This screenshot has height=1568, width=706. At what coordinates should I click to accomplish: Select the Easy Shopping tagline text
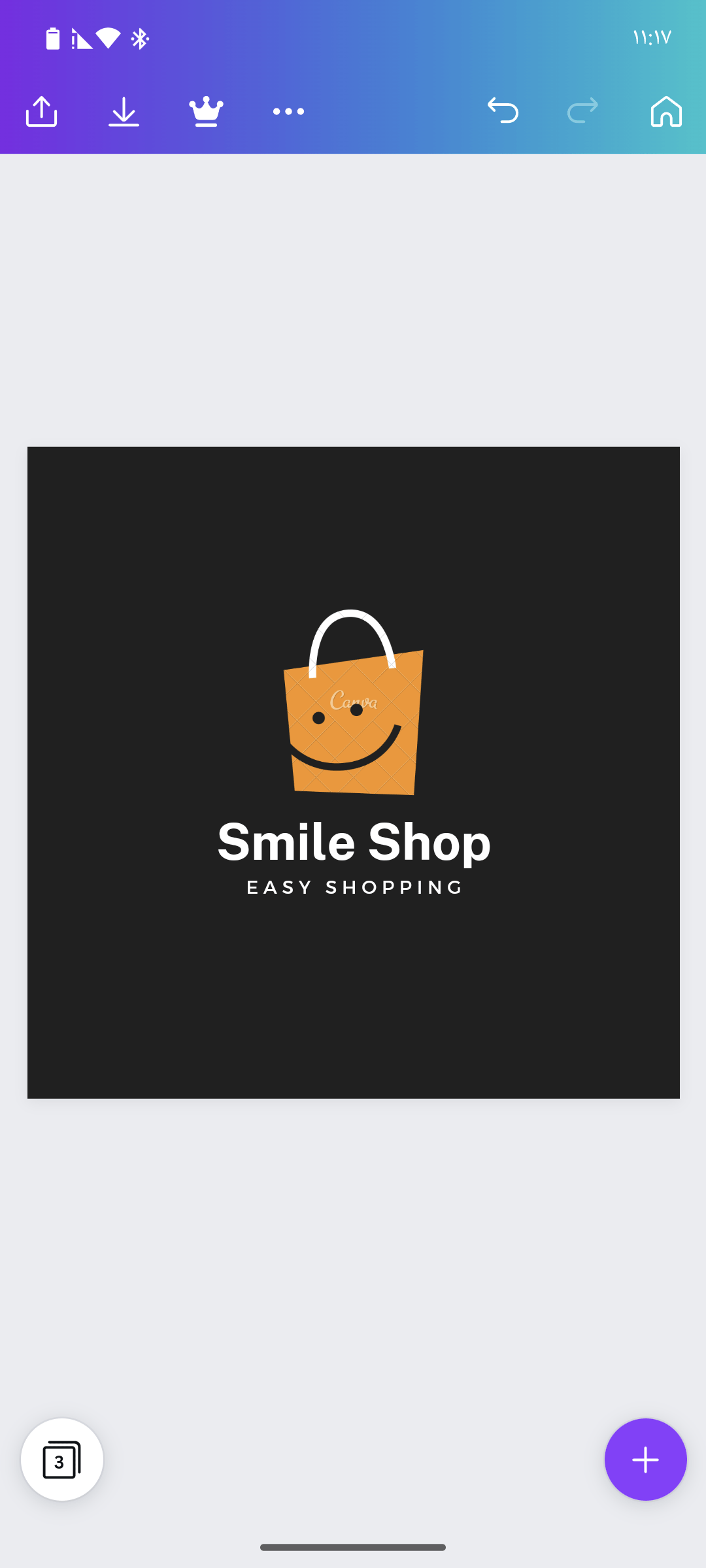pos(354,887)
